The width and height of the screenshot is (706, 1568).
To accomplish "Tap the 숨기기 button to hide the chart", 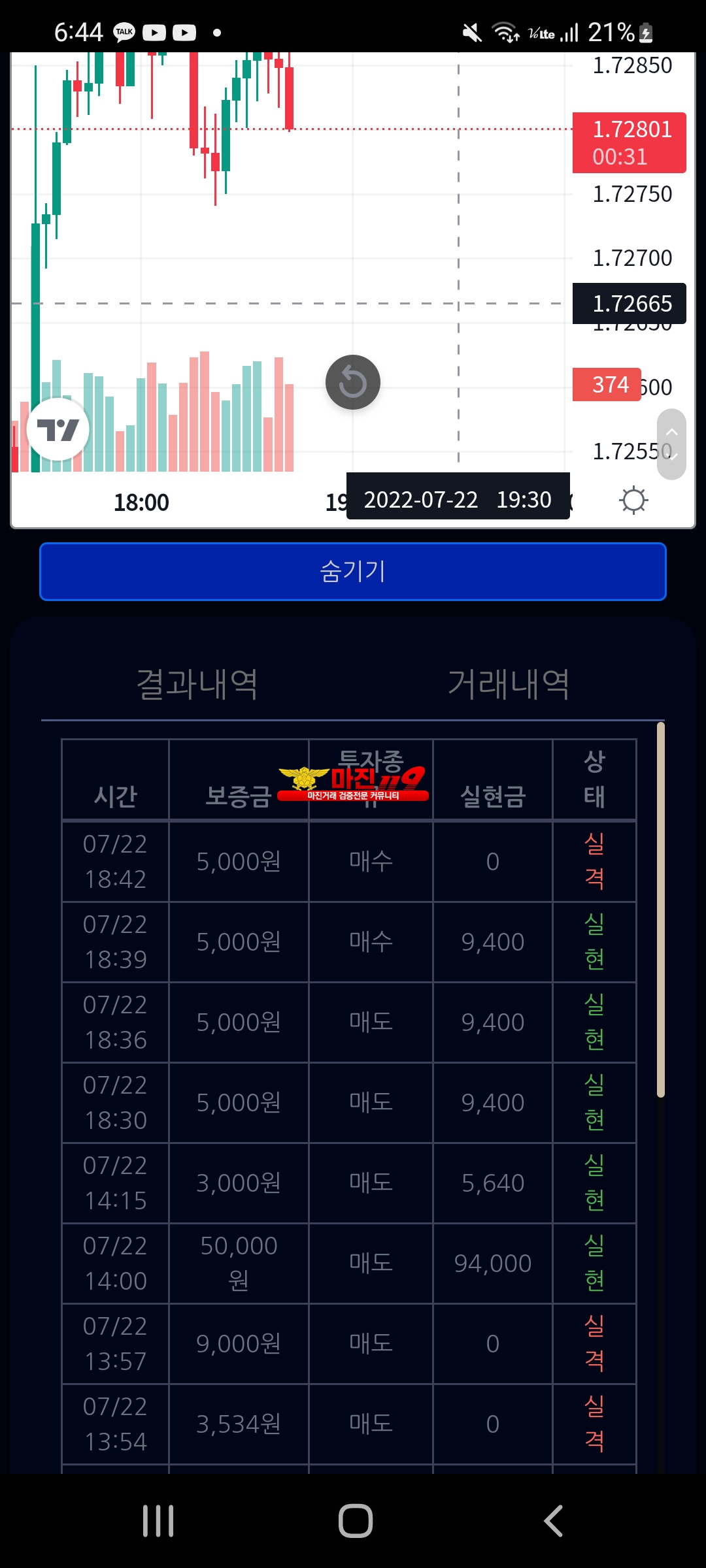I will click(353, 571).
